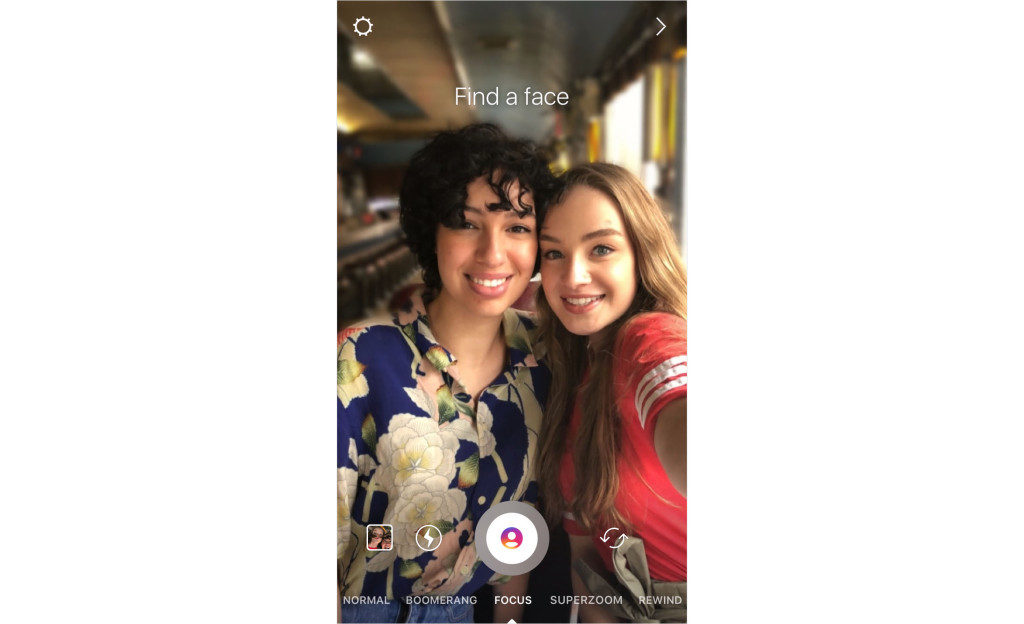Viewport: 1024px width, 624px height.
Task: Switch to Superzoom mode
Action: click(x=586, y=600)
